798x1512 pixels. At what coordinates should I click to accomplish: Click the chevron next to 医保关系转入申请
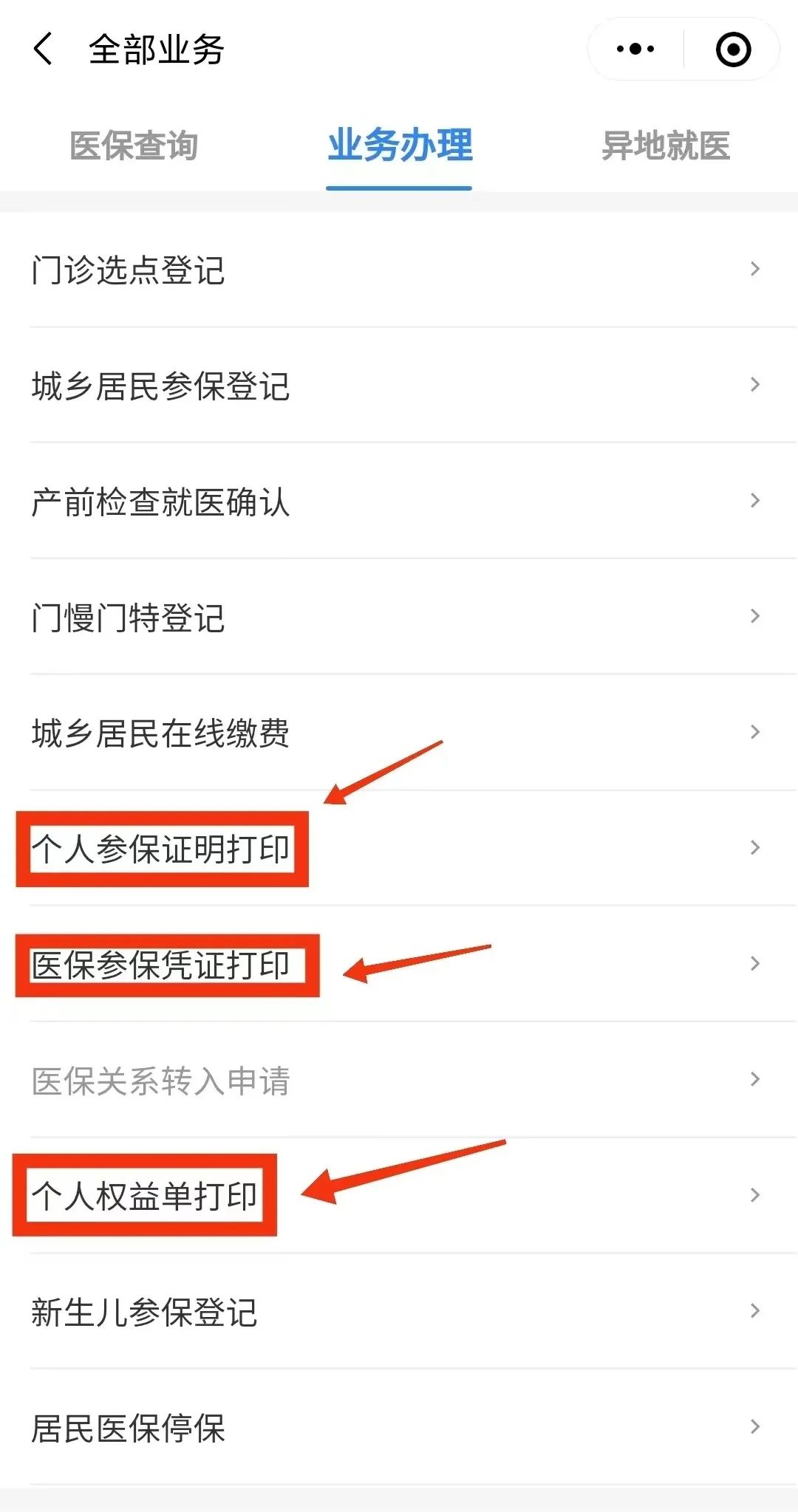tap(755, 1078)
